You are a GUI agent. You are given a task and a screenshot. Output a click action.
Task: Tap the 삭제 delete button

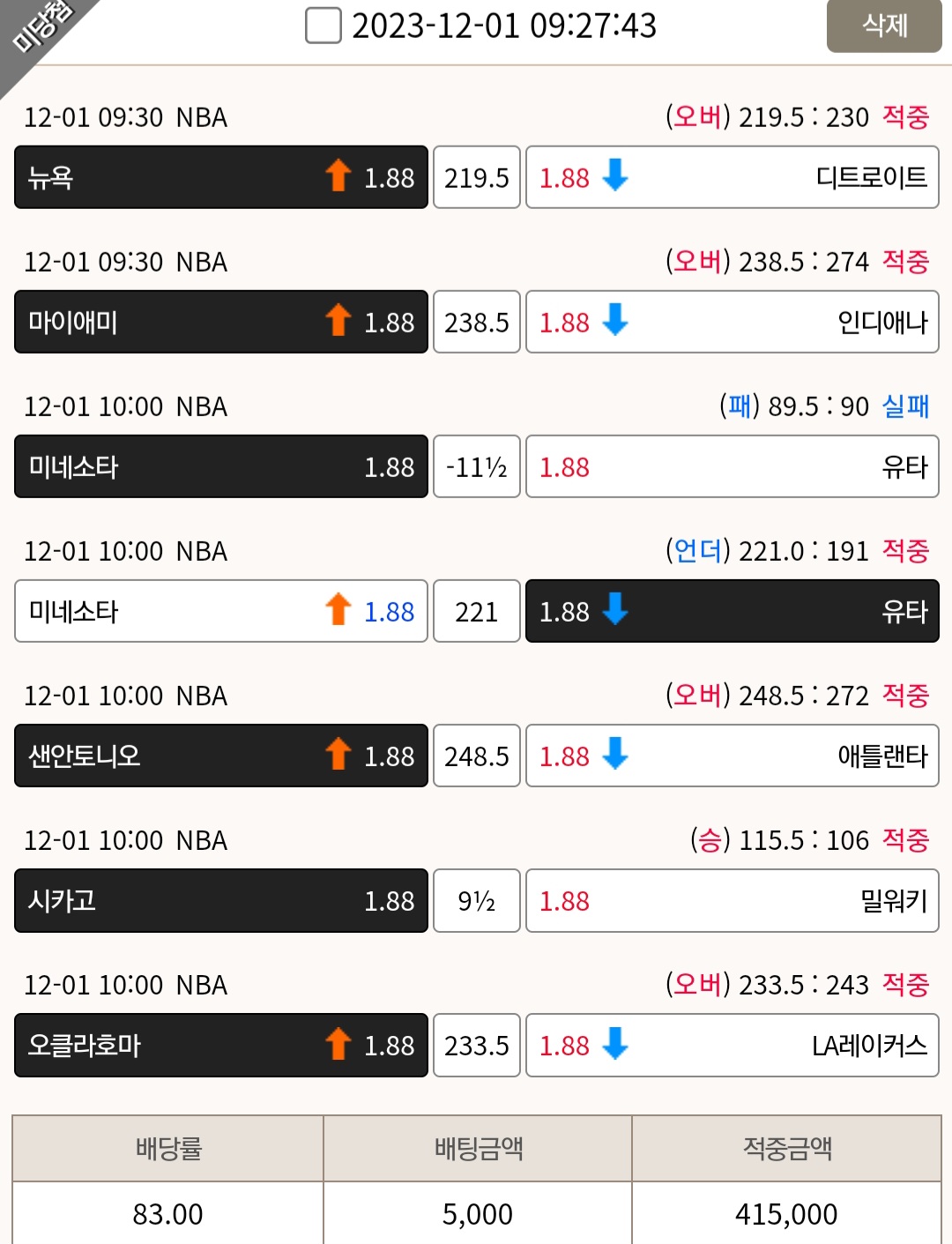pyautogui.click(x=884, y=26)
